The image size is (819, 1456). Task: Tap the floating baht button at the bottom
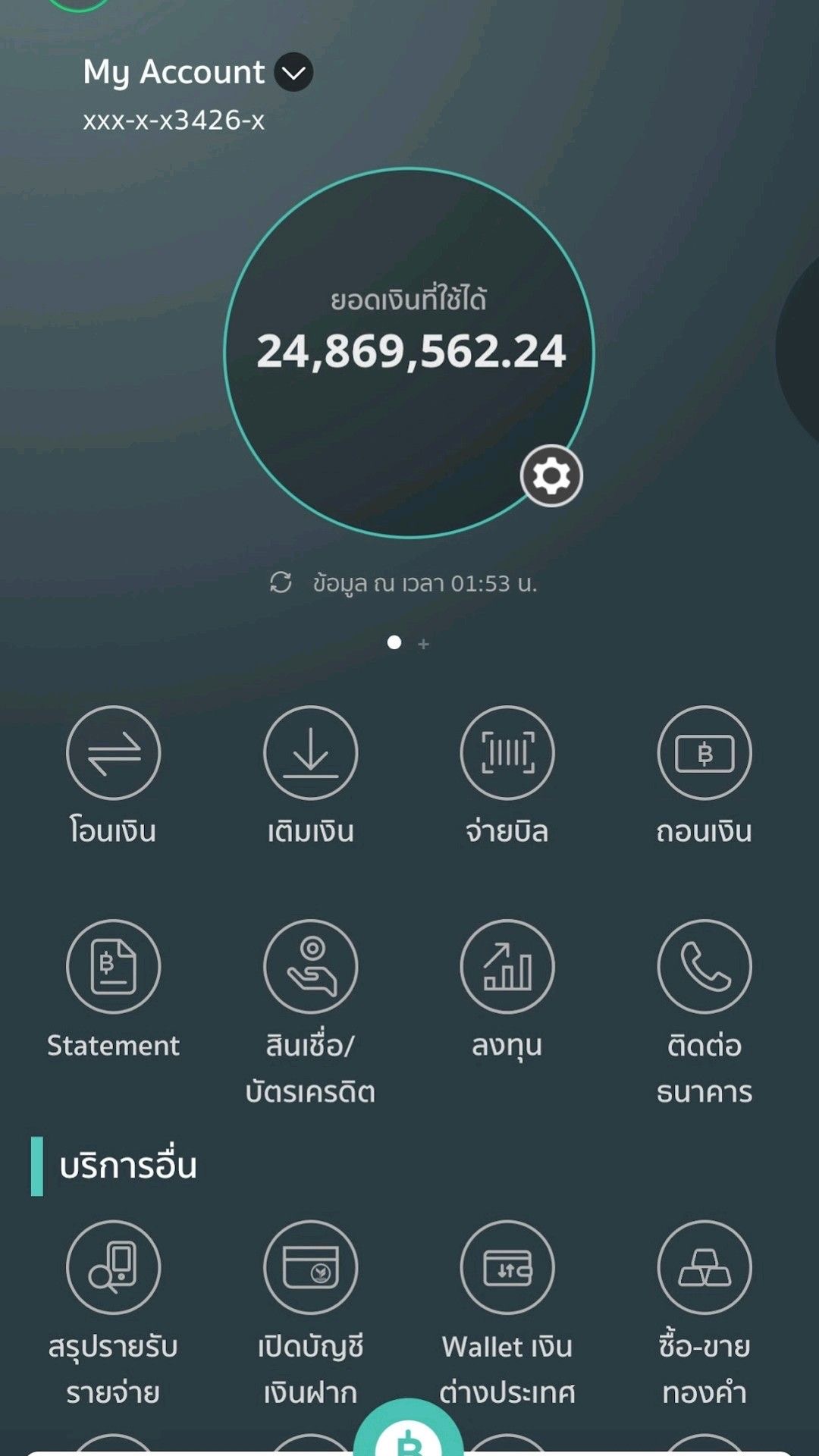coord(409,1429)
